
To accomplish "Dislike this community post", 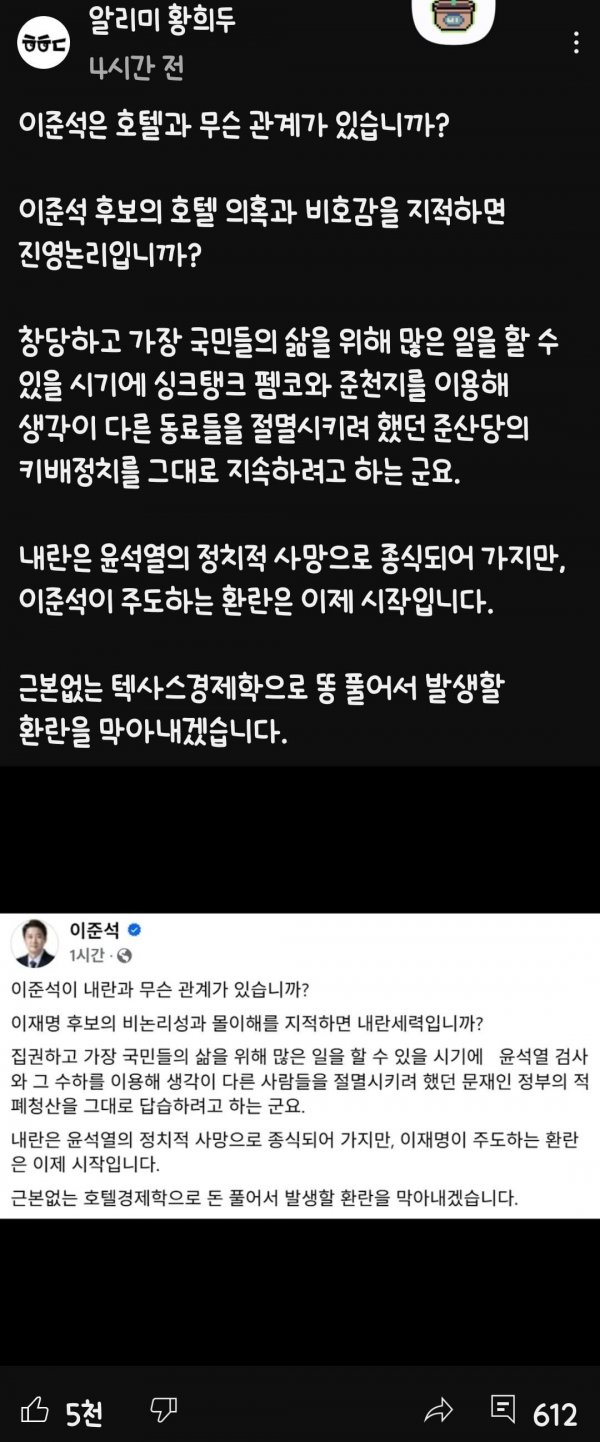I will tap(163, 1411).
